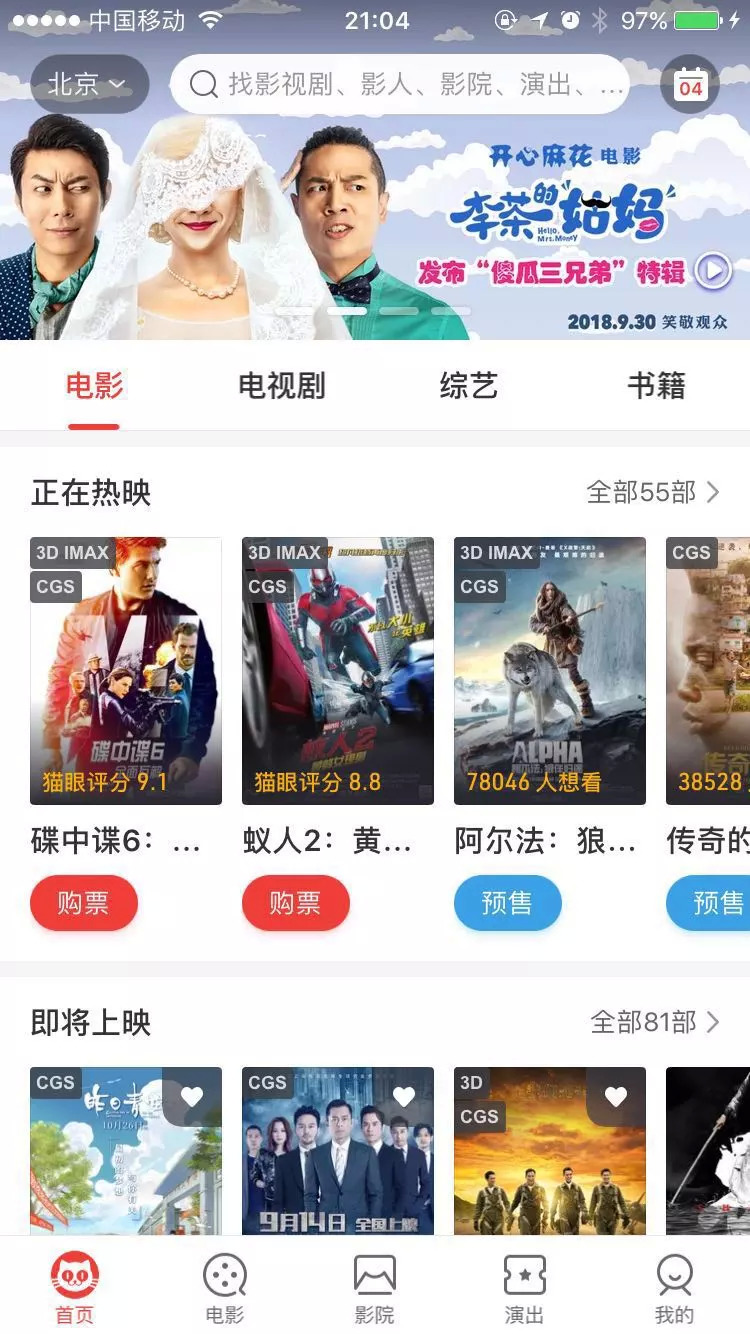750x1334 pixels.
Task: Tap the search box for movies and cinemas
Action: [x=400, y=85]
